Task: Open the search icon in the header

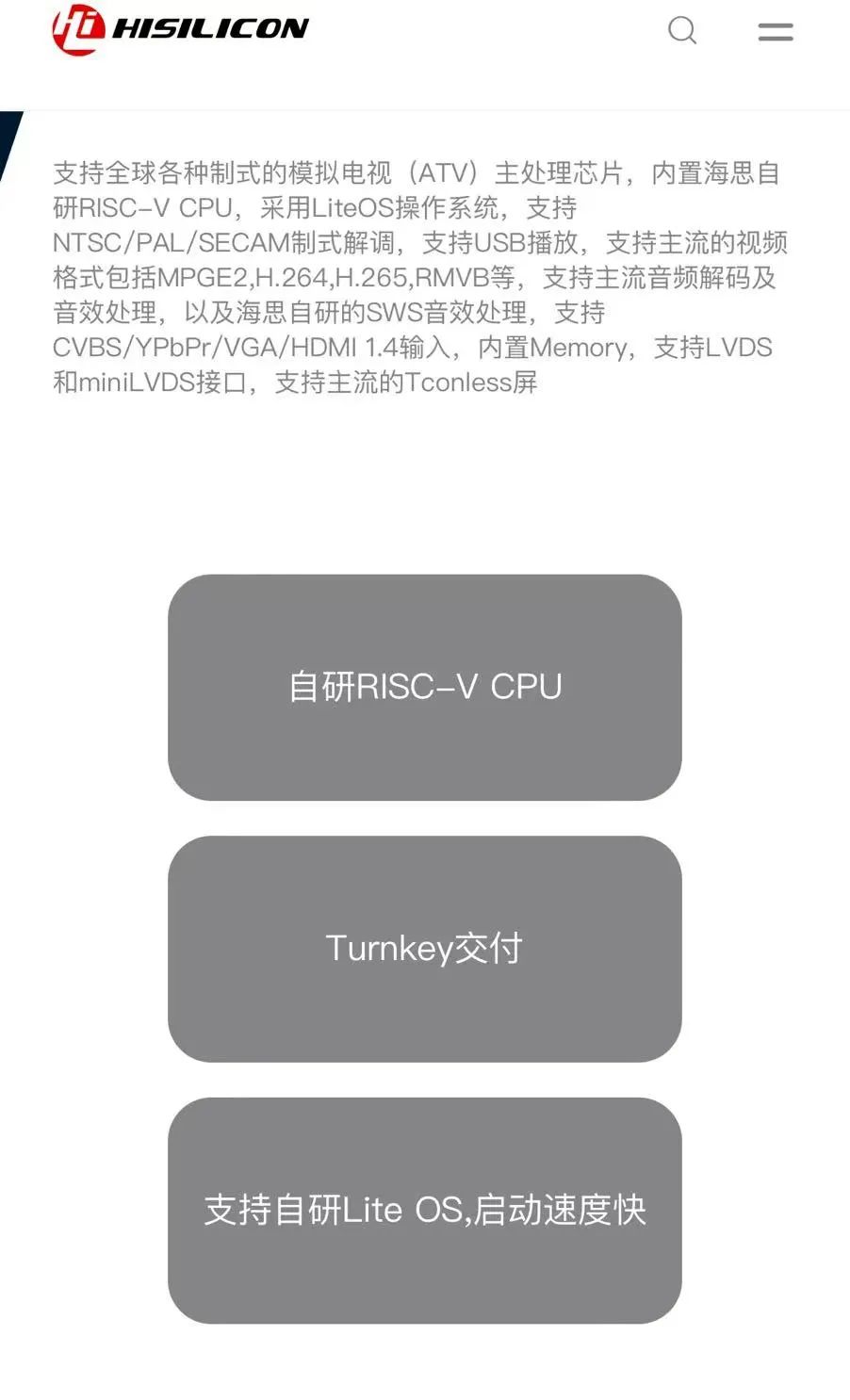Action: pyautogui.click(x=682, y=30)
